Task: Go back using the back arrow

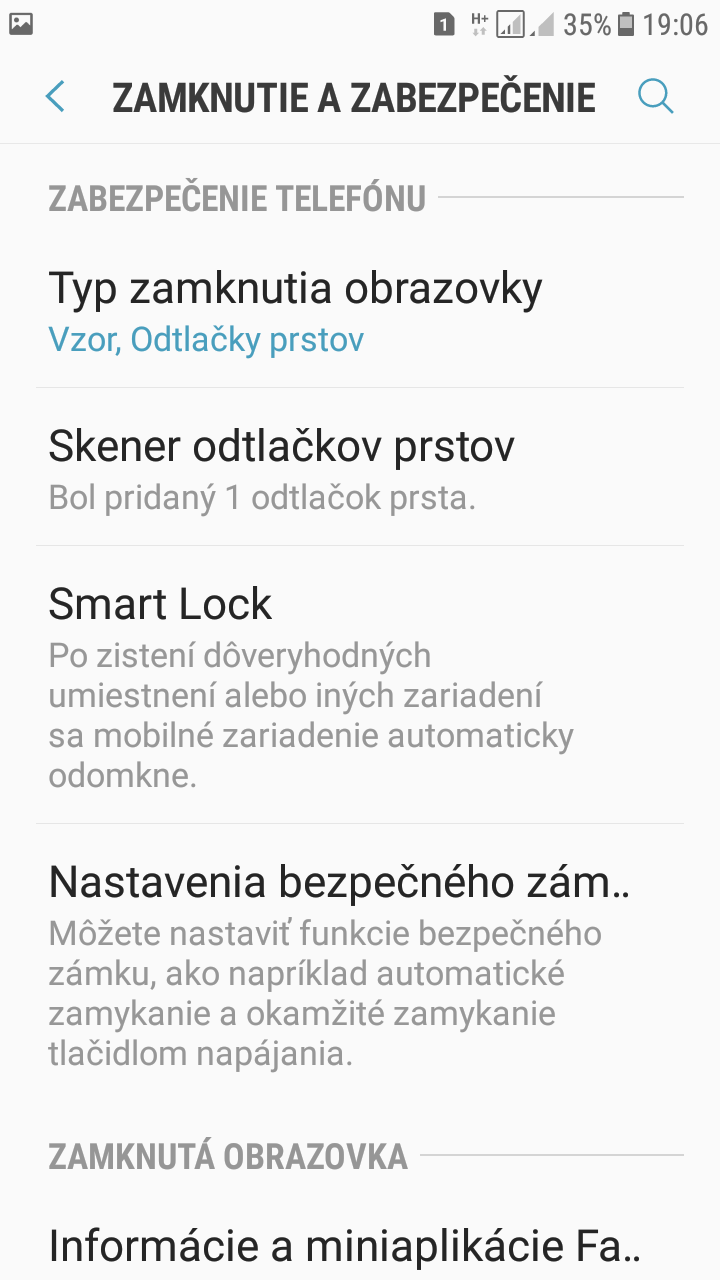Action: 55,97
